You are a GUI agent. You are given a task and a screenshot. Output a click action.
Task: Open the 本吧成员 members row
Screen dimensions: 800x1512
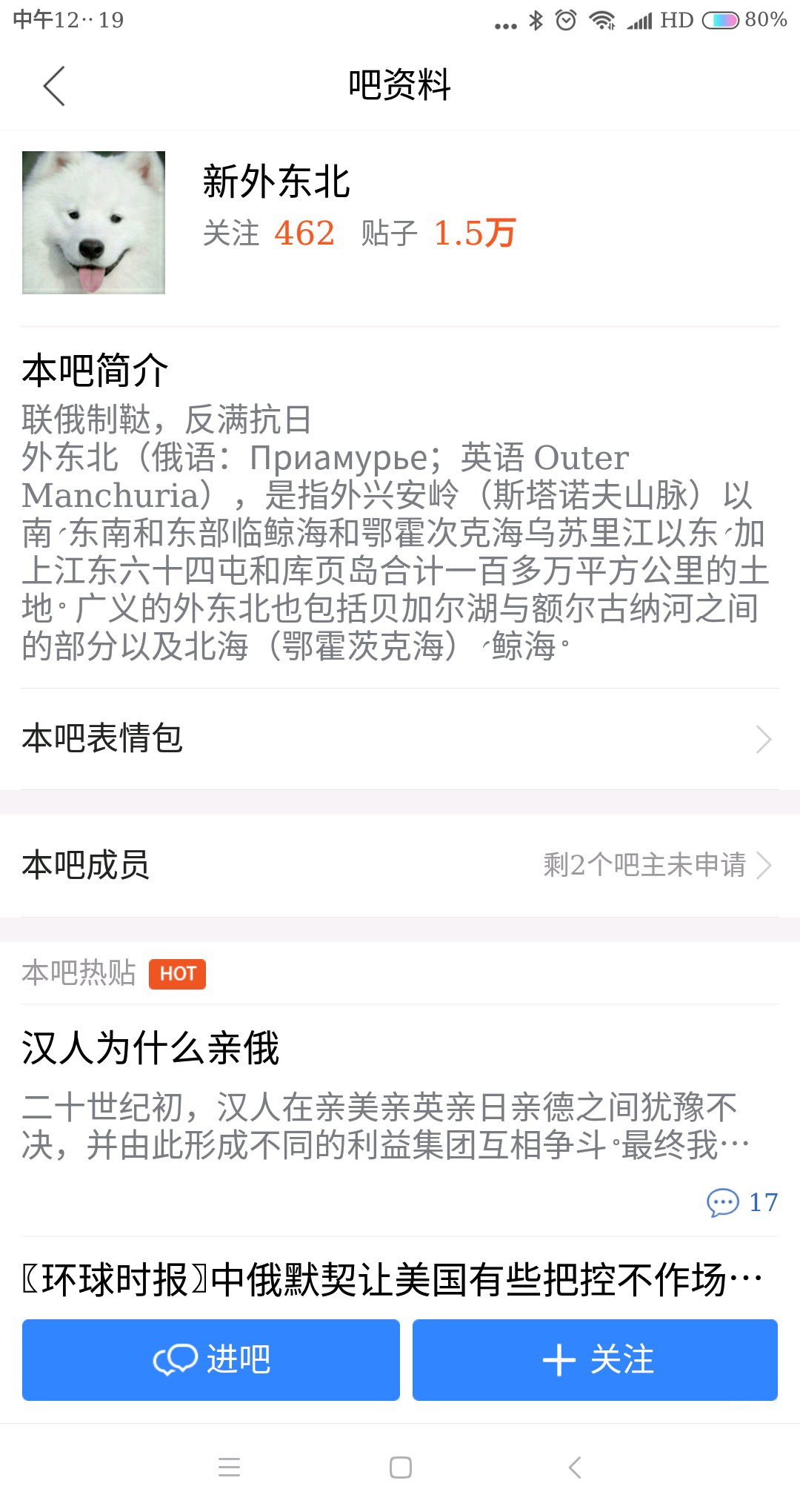tap(400, 865)
